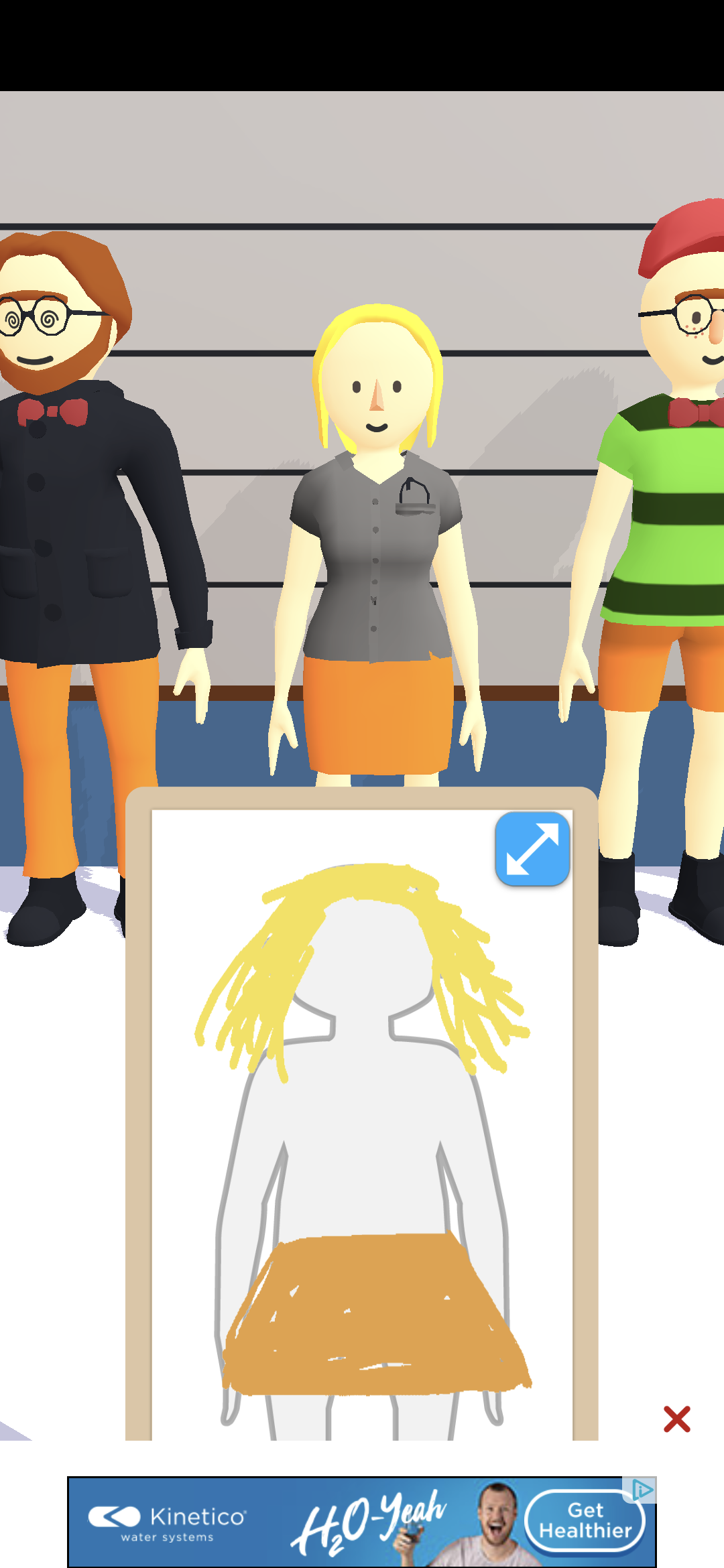
Task: Open the AdChoices info icon
Action: click(x=642, y=1490)
